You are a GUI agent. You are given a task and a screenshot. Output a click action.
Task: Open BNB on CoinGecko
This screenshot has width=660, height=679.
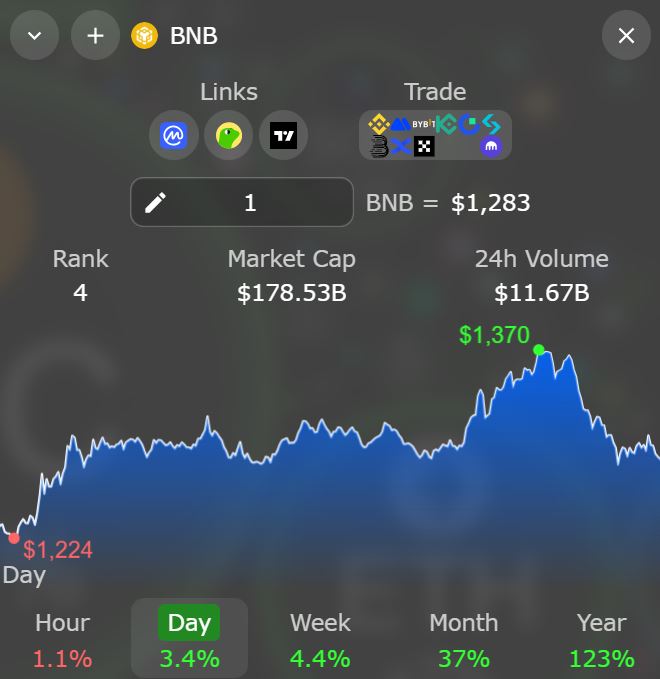228,136
